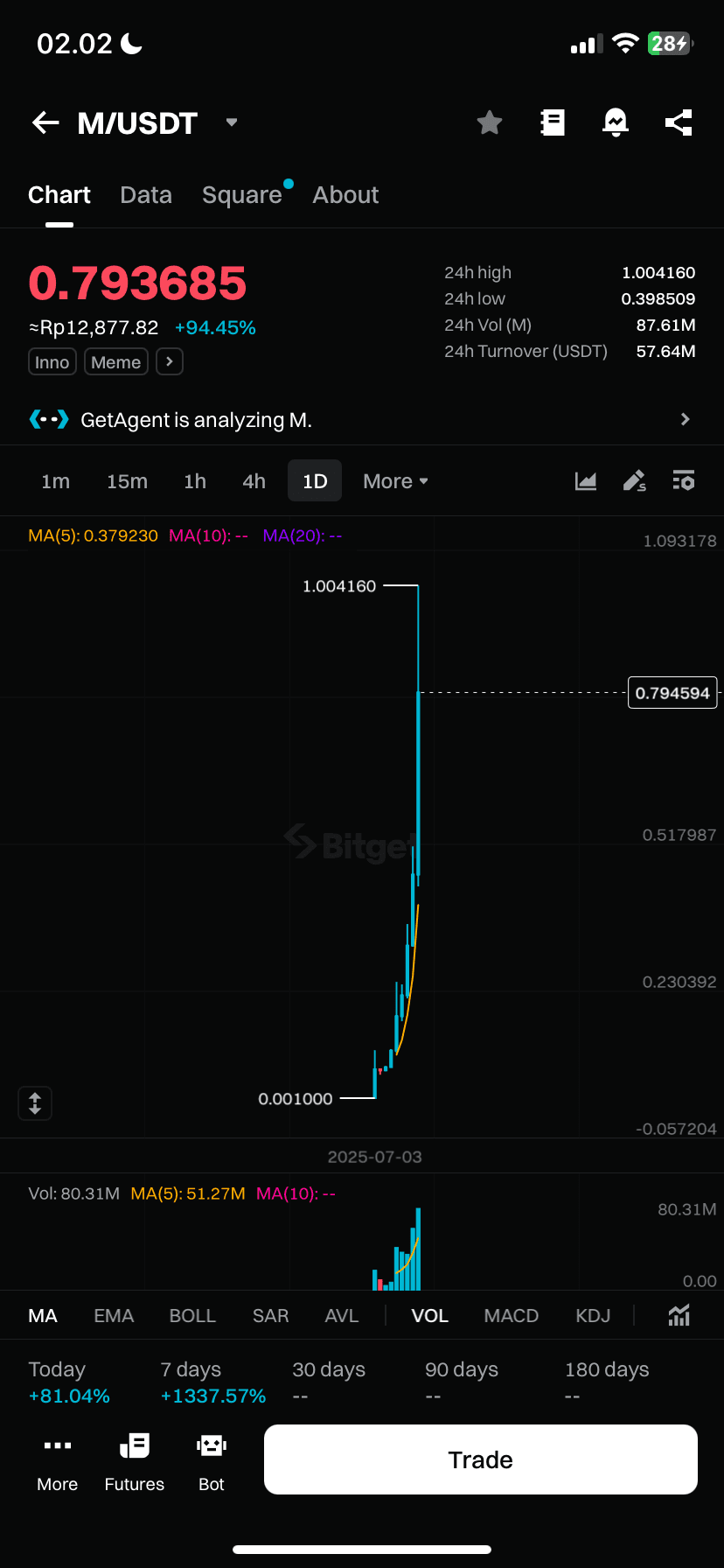Tap the Trade button
The image size is (724, 1568).
click(x=480, y=1459)
